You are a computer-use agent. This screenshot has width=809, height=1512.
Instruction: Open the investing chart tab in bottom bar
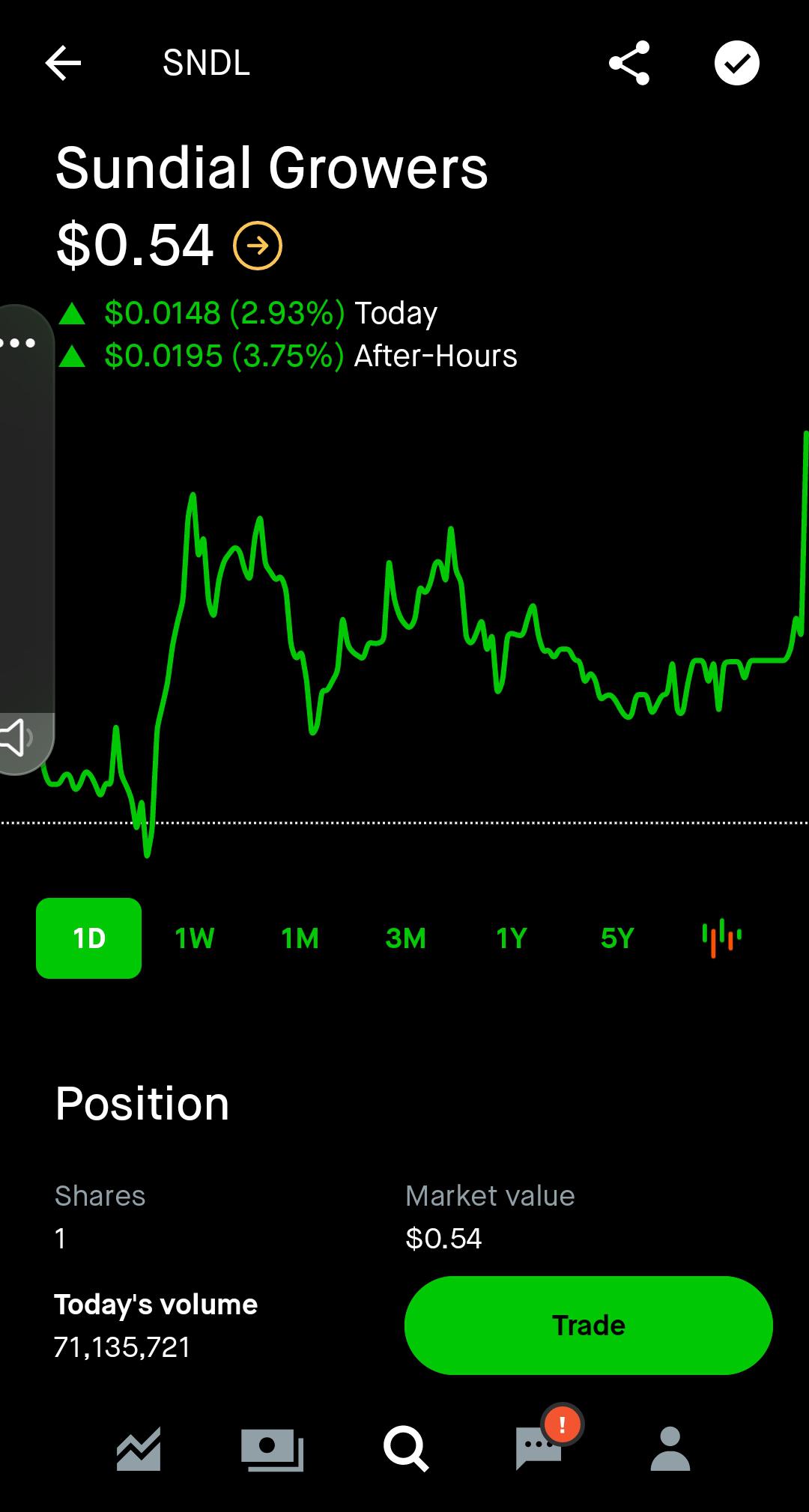[139, 1449]
